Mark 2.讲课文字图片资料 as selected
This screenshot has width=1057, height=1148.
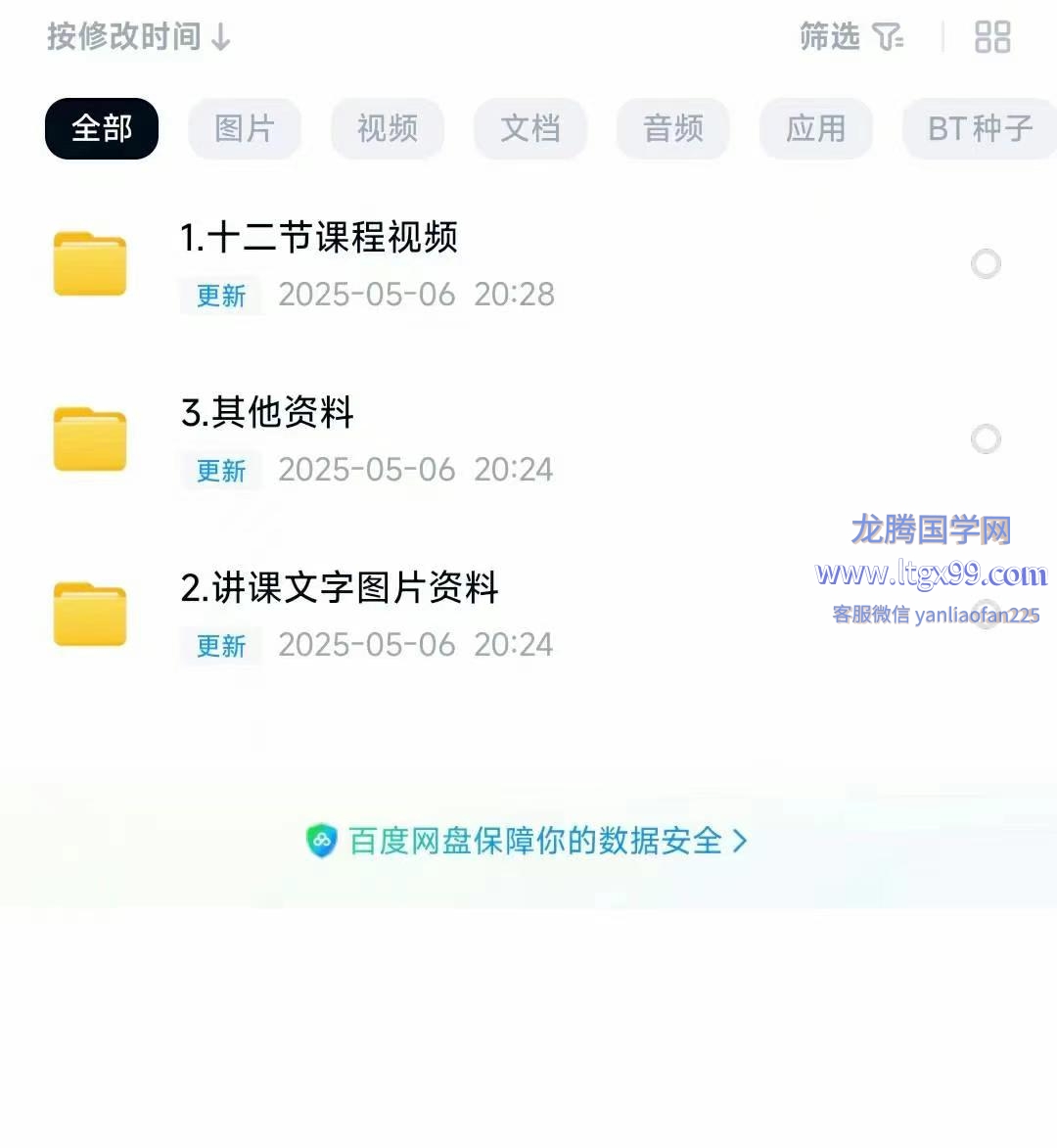pos(986,614)
